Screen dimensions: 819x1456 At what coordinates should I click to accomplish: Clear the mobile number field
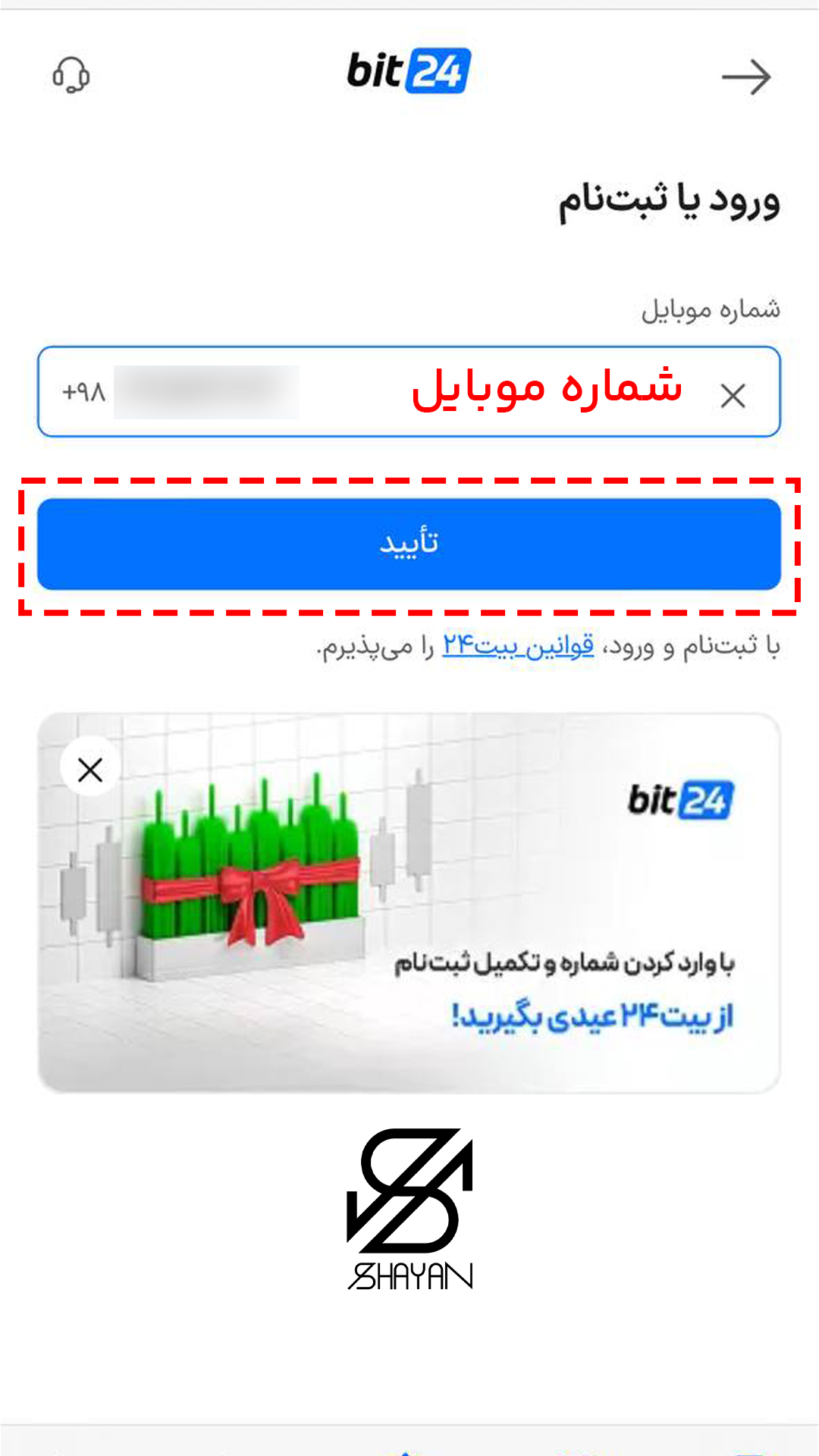pos(733,396)
